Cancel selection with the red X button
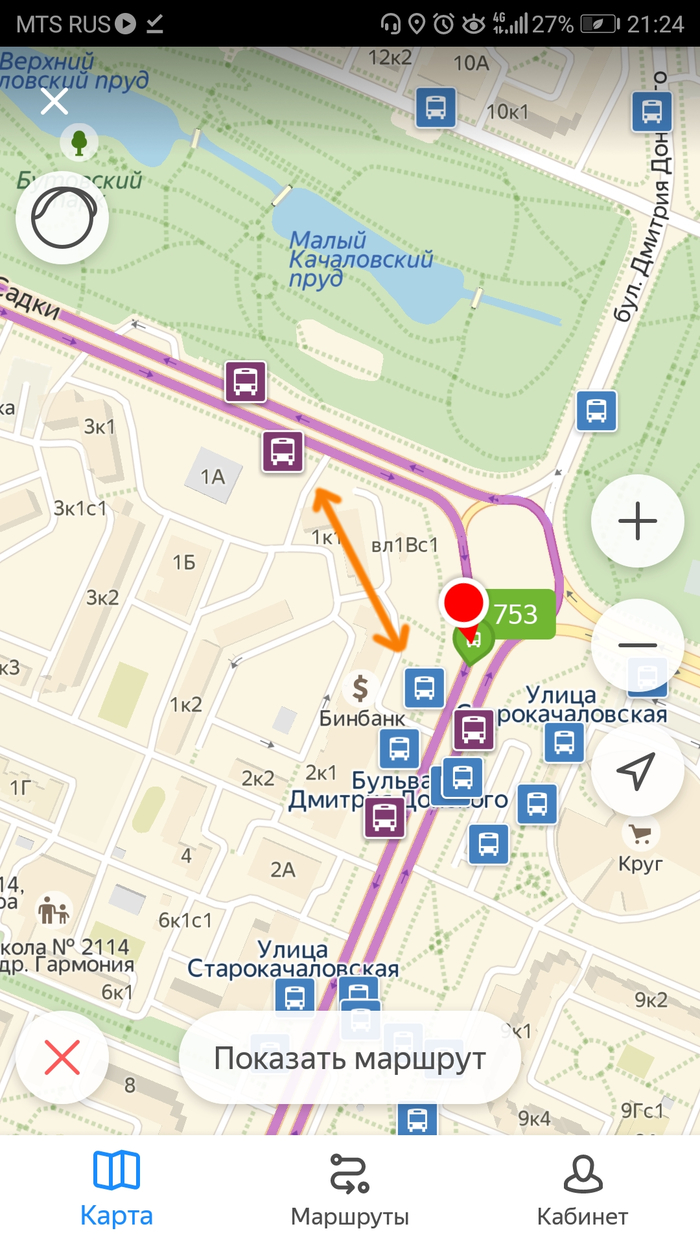Viewport: 700px width, 1244px height. (x=62, y=1058)
